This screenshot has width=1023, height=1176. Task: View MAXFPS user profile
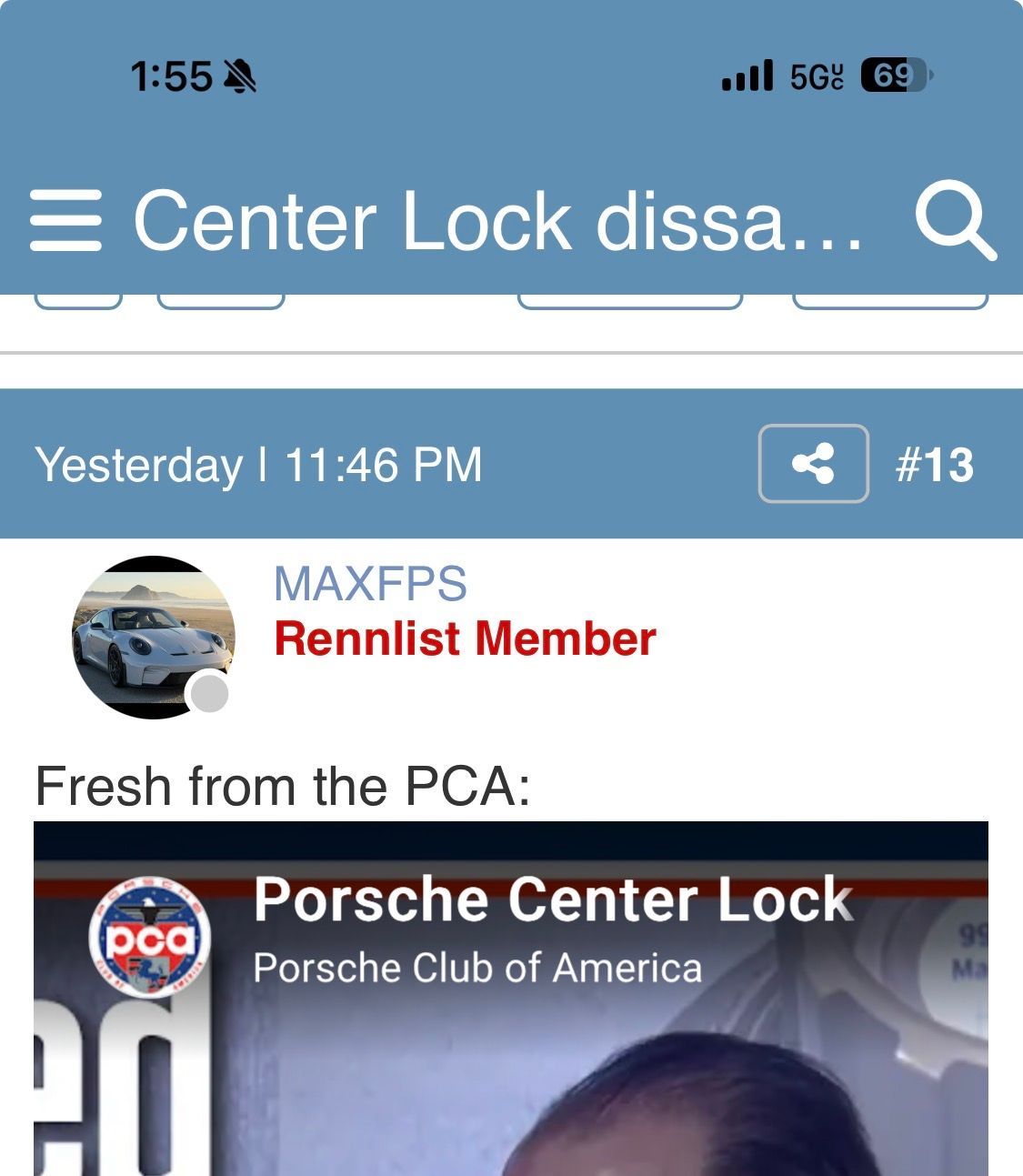pos(370,583)
